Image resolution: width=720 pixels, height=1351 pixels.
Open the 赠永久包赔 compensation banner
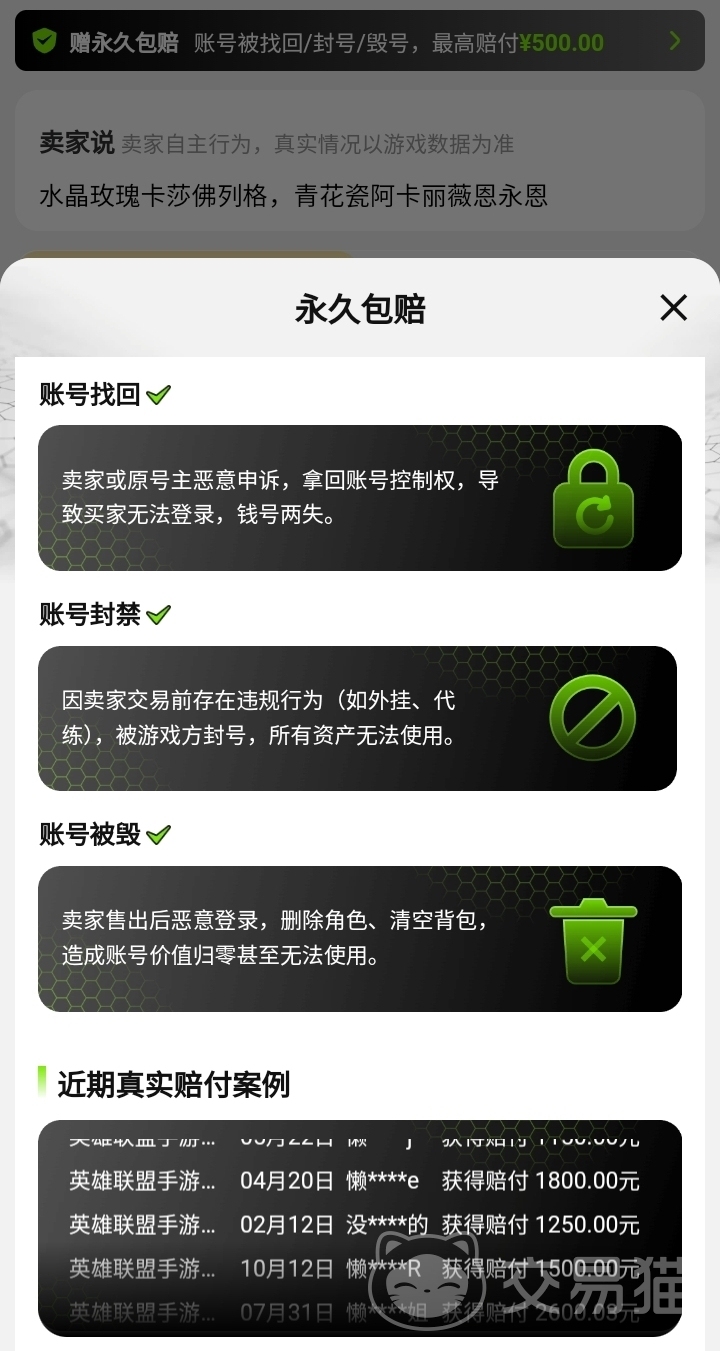[360, 41]
